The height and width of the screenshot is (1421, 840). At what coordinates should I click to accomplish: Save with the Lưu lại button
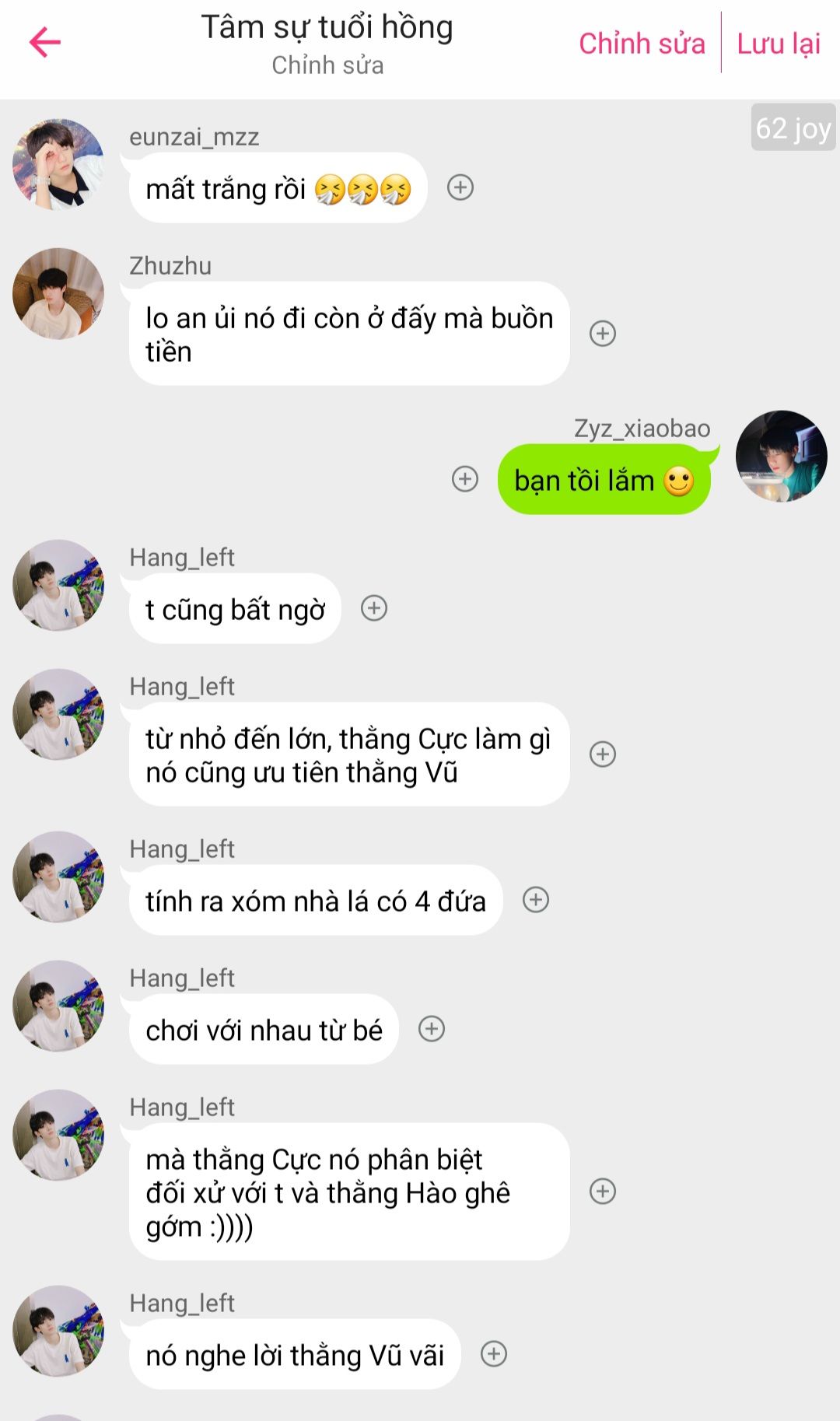coord(779,44)
